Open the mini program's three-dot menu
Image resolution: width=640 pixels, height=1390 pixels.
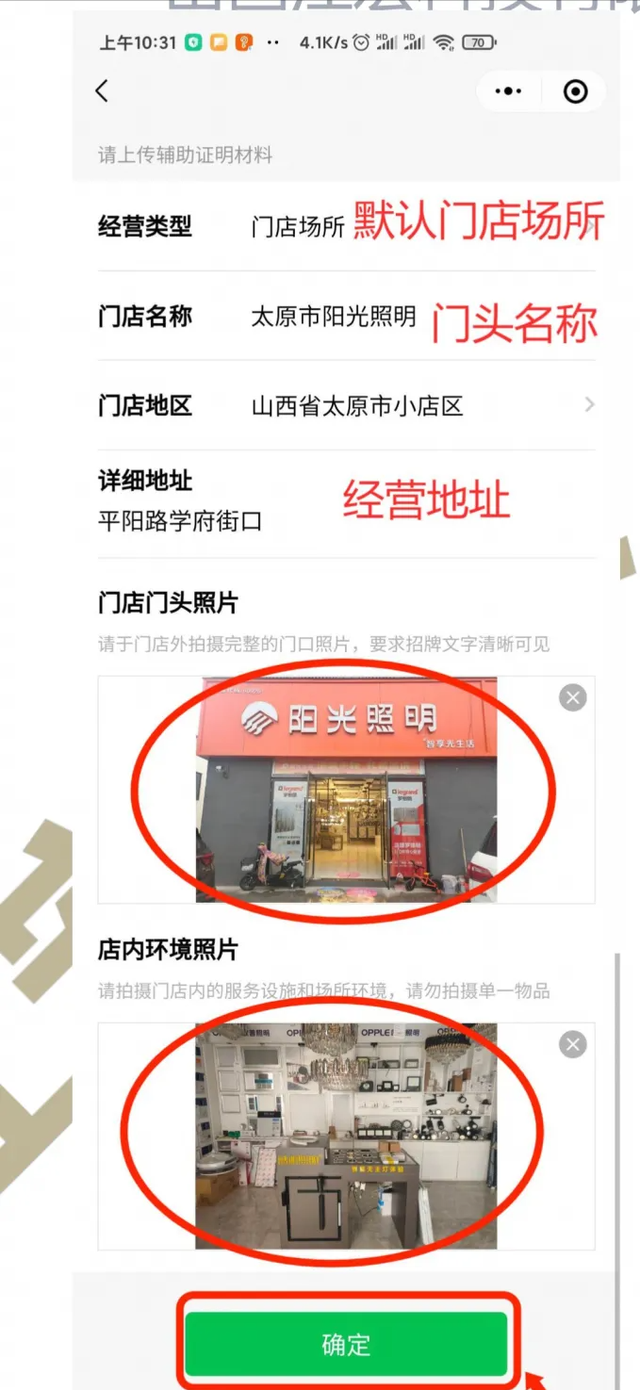coord(508,92)
